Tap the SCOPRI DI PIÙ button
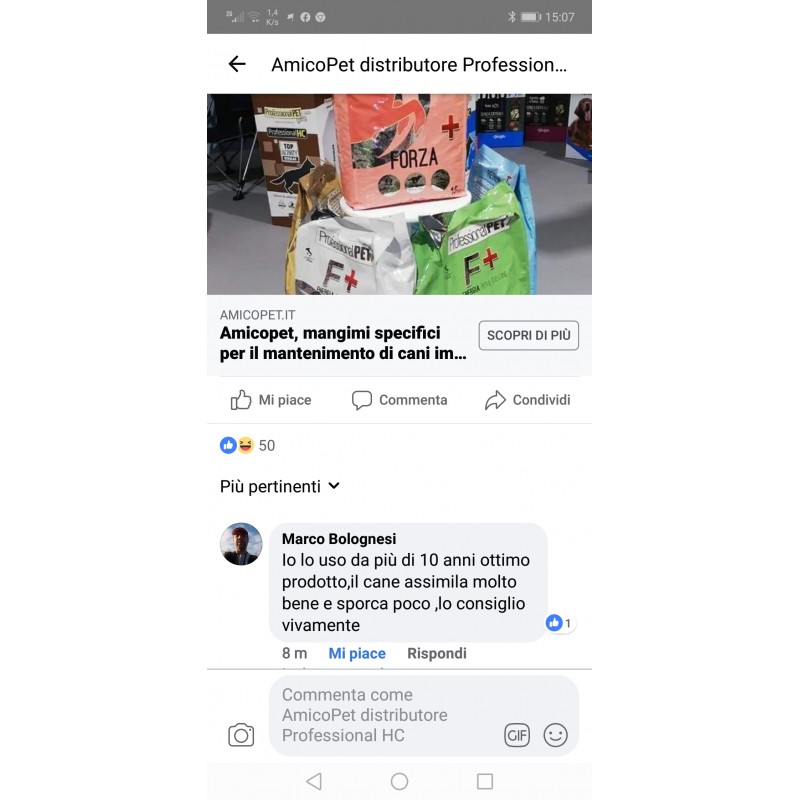This screenshot has width=800, height=800. tap(528, 335)
